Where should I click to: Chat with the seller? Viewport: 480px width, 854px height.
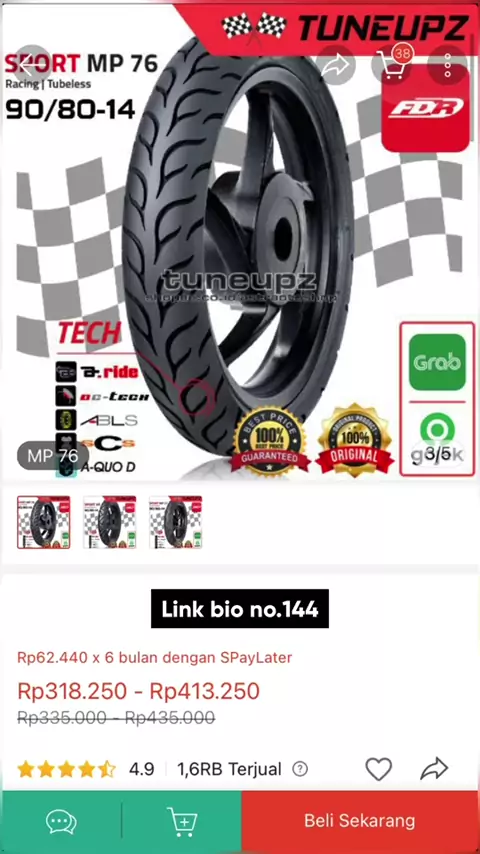[x=61, y=821]
